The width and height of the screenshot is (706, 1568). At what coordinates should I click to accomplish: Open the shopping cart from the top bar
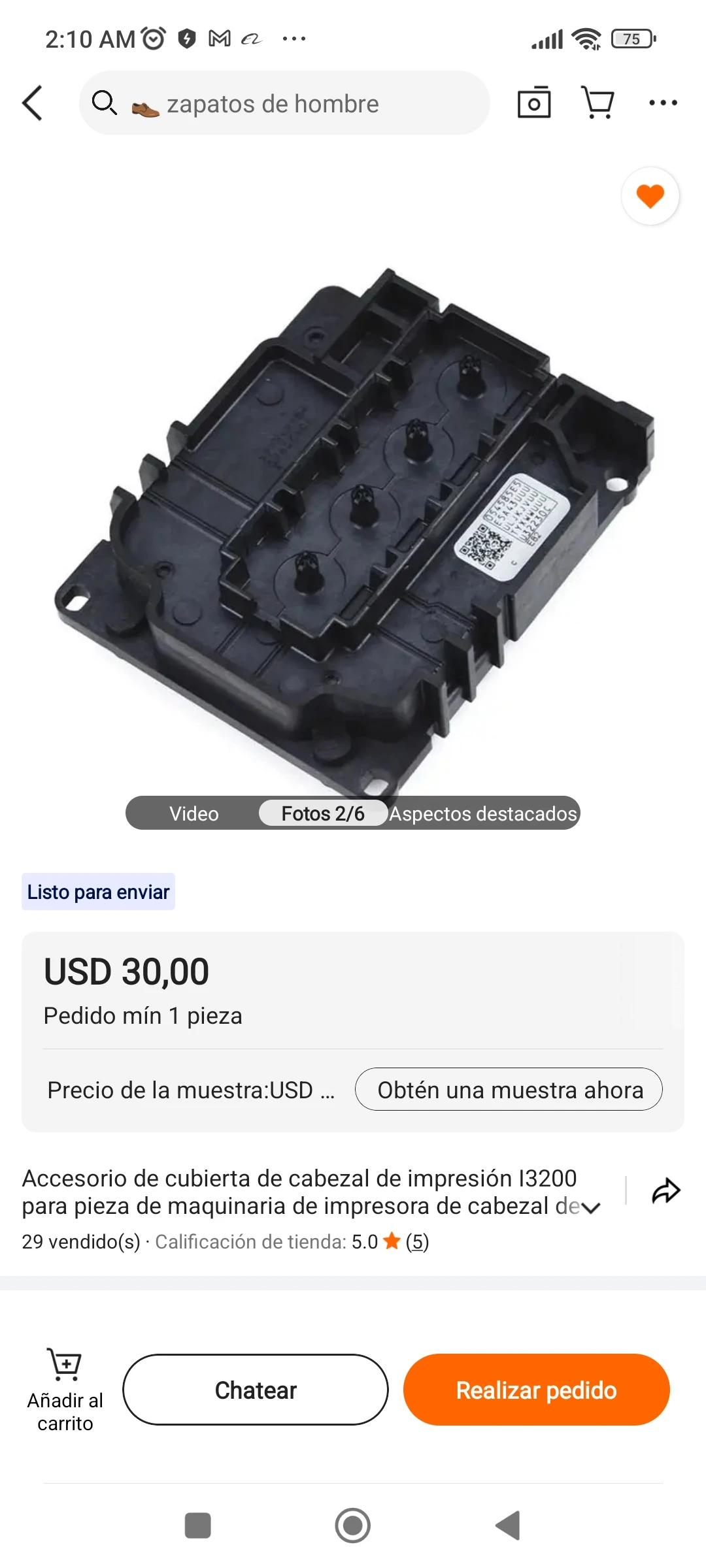coord(597,103)
